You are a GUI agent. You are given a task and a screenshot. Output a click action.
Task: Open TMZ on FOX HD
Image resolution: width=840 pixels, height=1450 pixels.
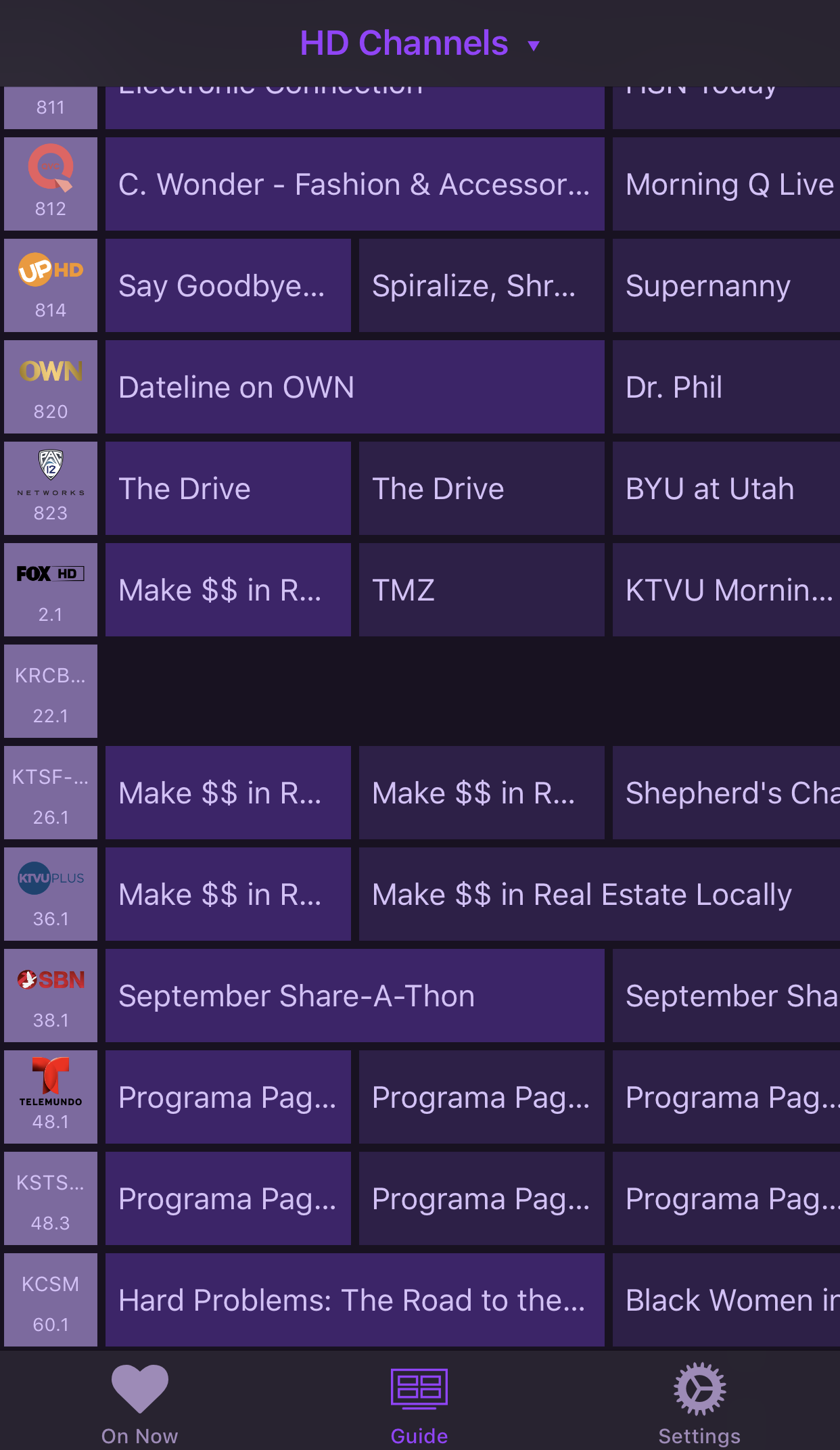click(482, 590)
